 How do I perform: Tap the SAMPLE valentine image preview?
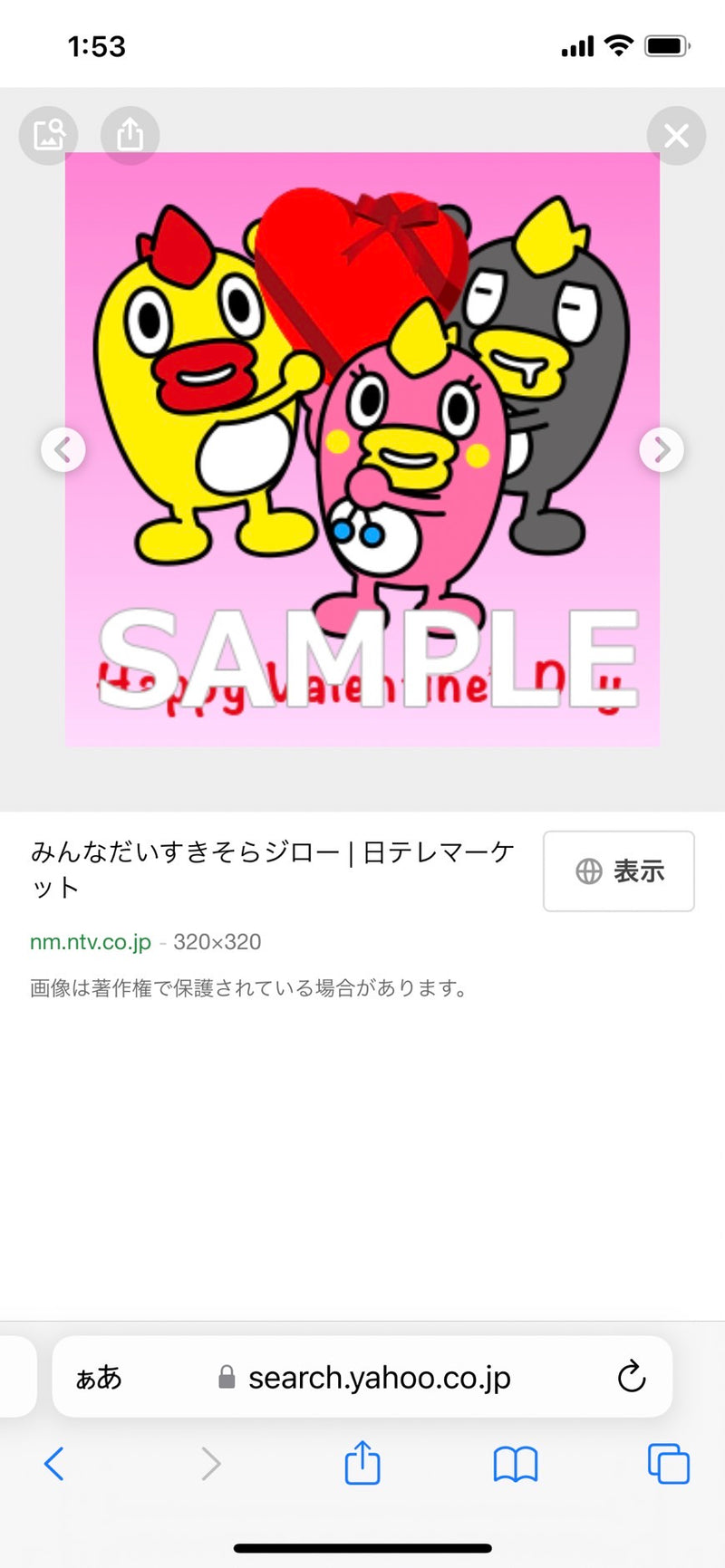(362, 450)
